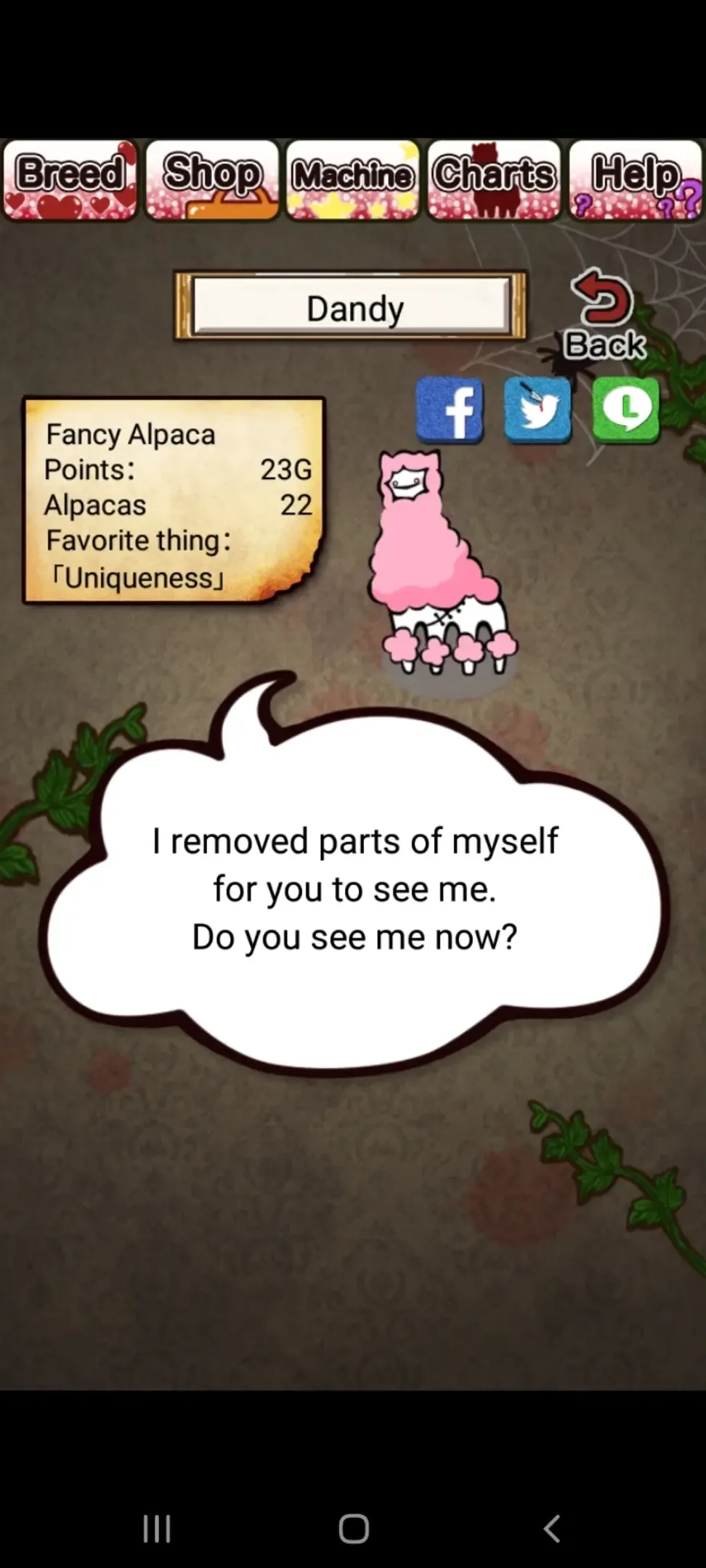This screenshot has height=1568, width=706.
Task: Share this alpaca via LINE
Action: pos(625,410)
